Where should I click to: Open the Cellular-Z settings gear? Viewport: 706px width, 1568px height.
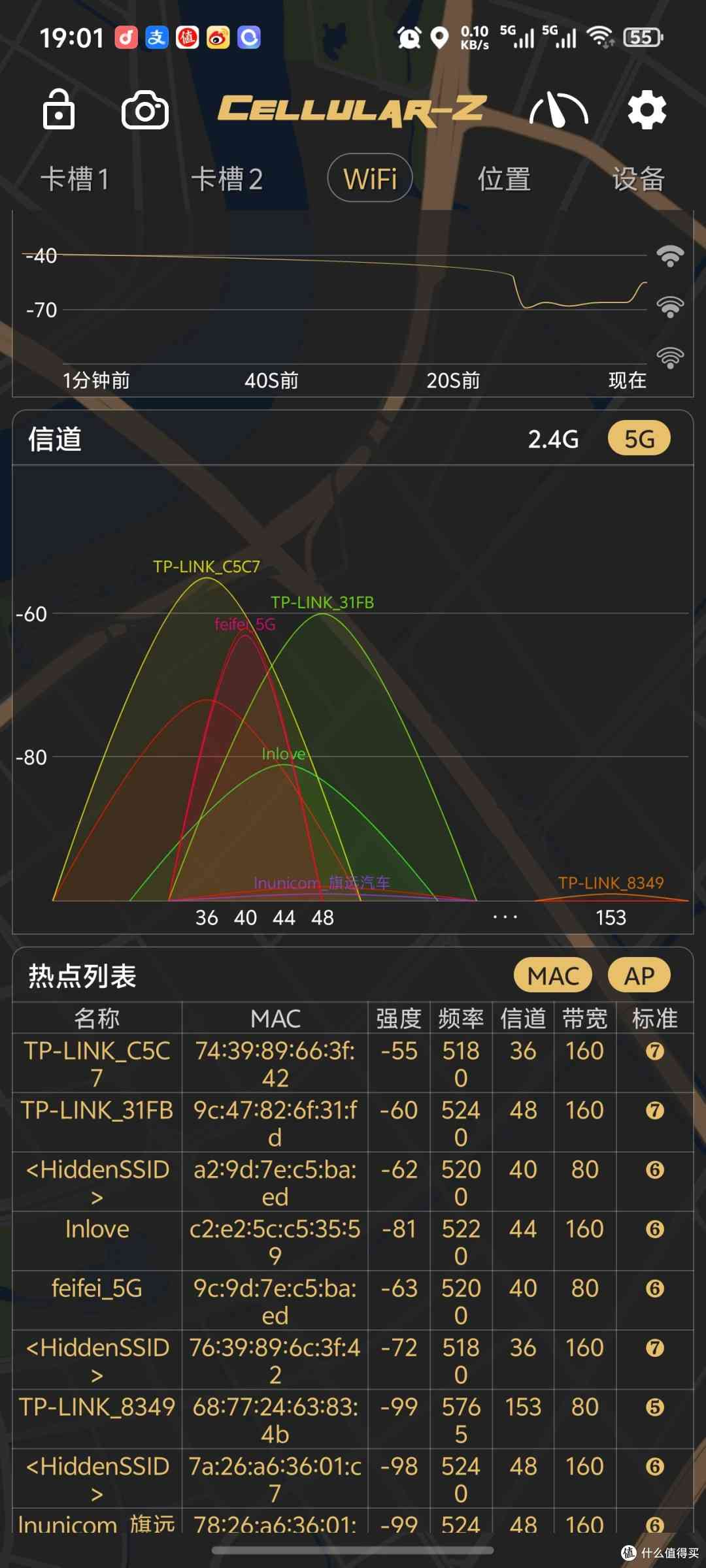tap(648, 111)
